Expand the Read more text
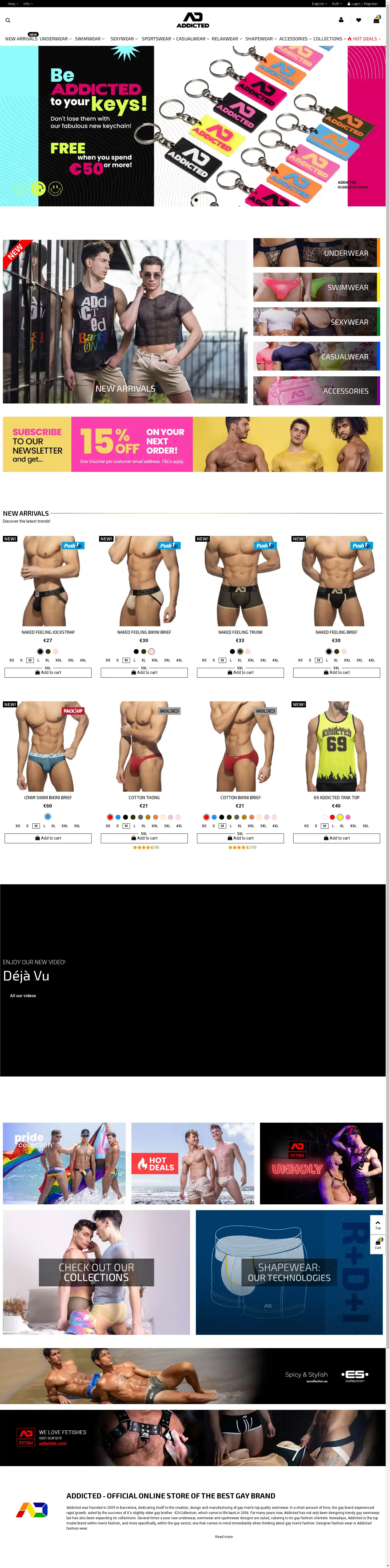 [224, 1536]
